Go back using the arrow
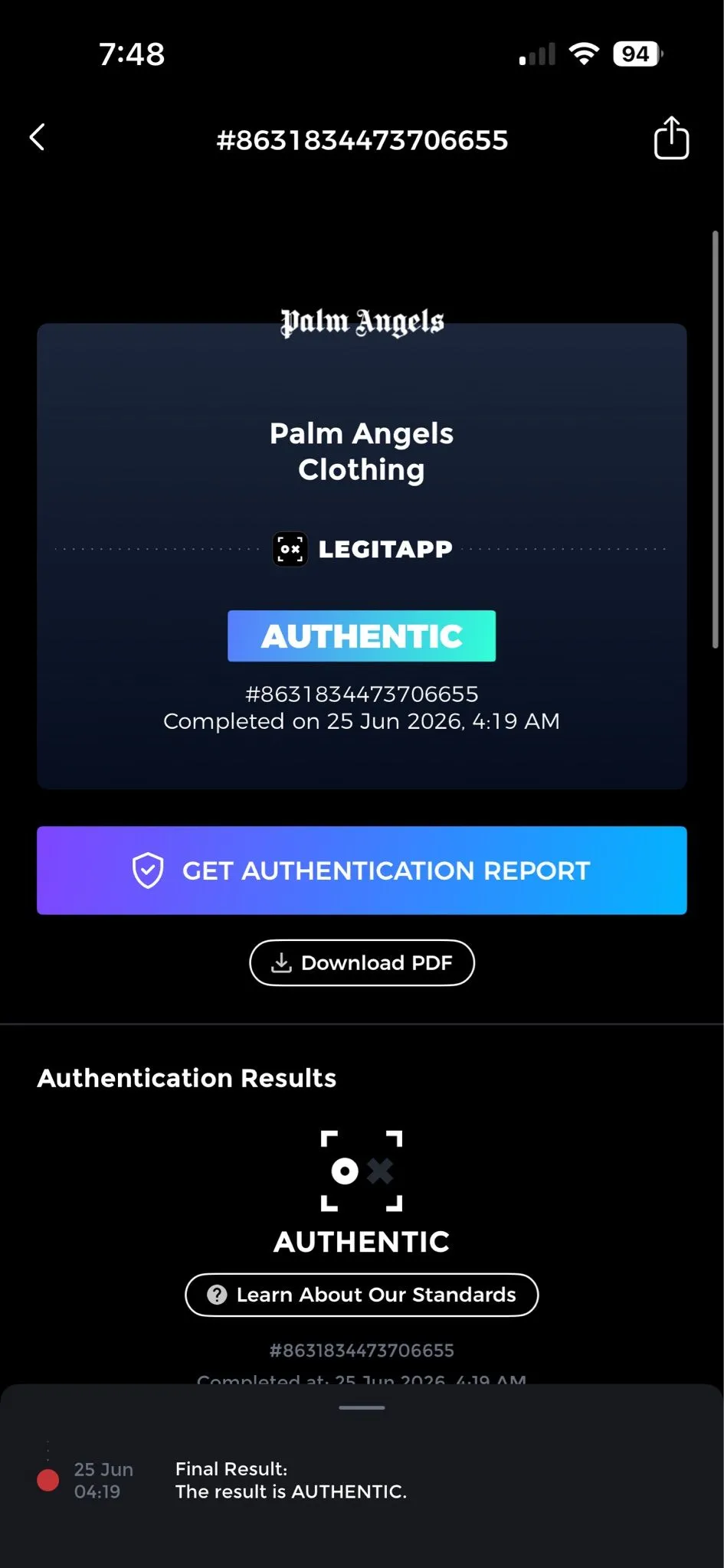Viewport: 724px width, 1568px height. click(x=37, y=138)
